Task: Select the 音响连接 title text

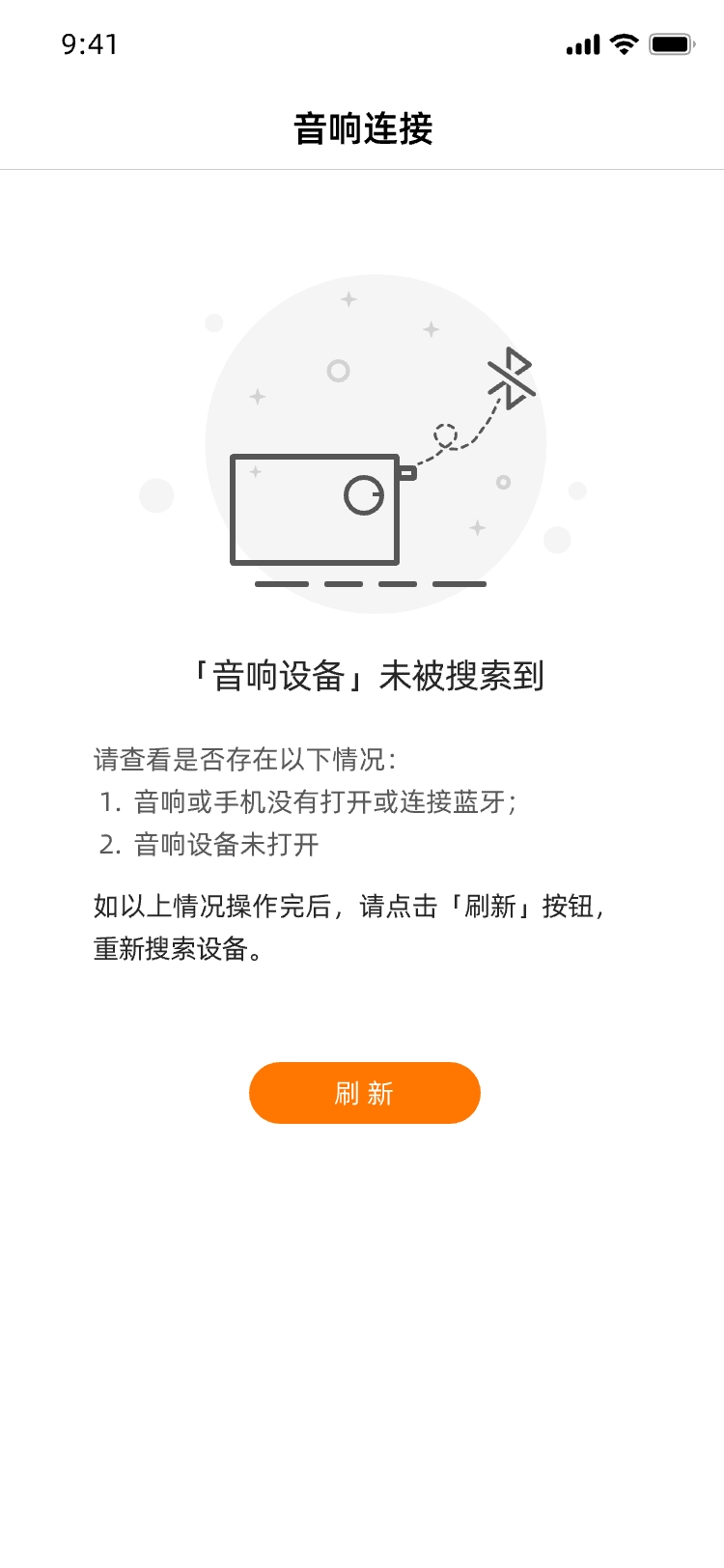Action: pyautogui.click(x=362, y=126)
